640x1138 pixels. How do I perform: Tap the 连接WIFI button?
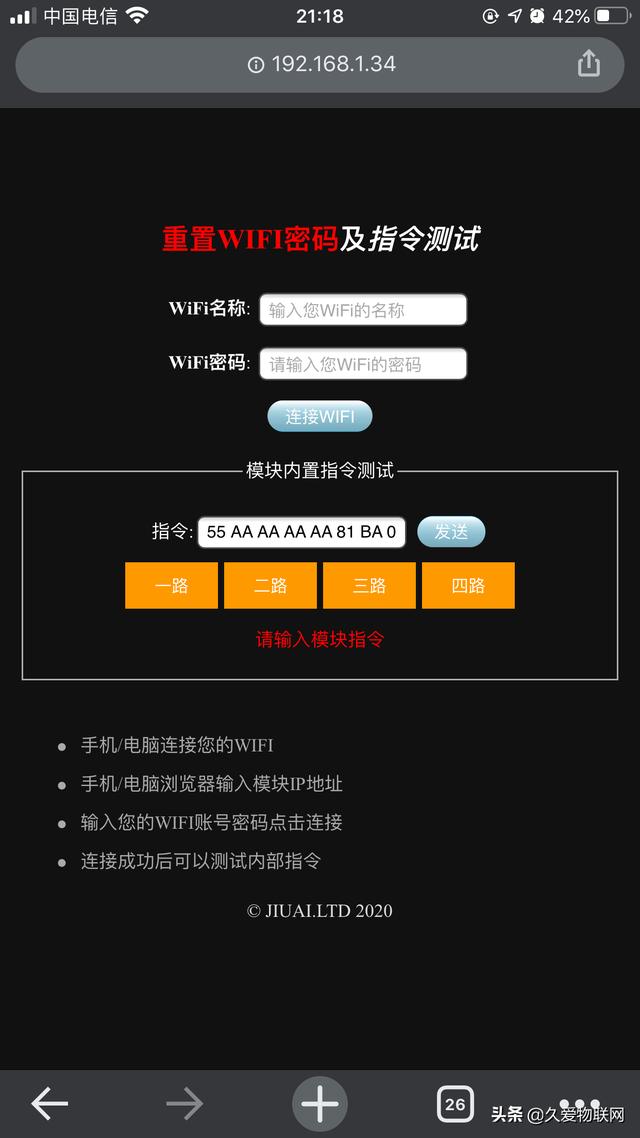tap(319, 416)
